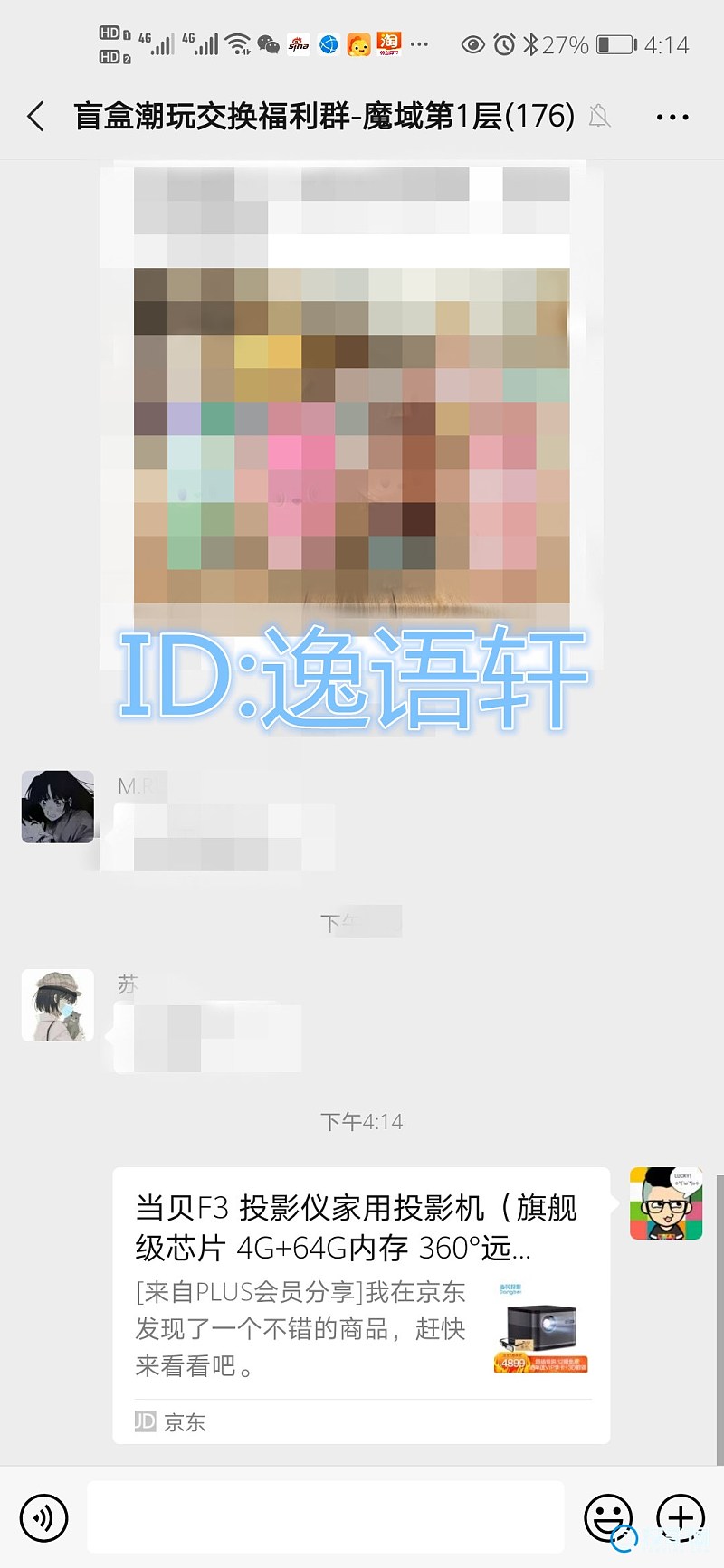View M.R member's avatar profile

click(58, 807)
